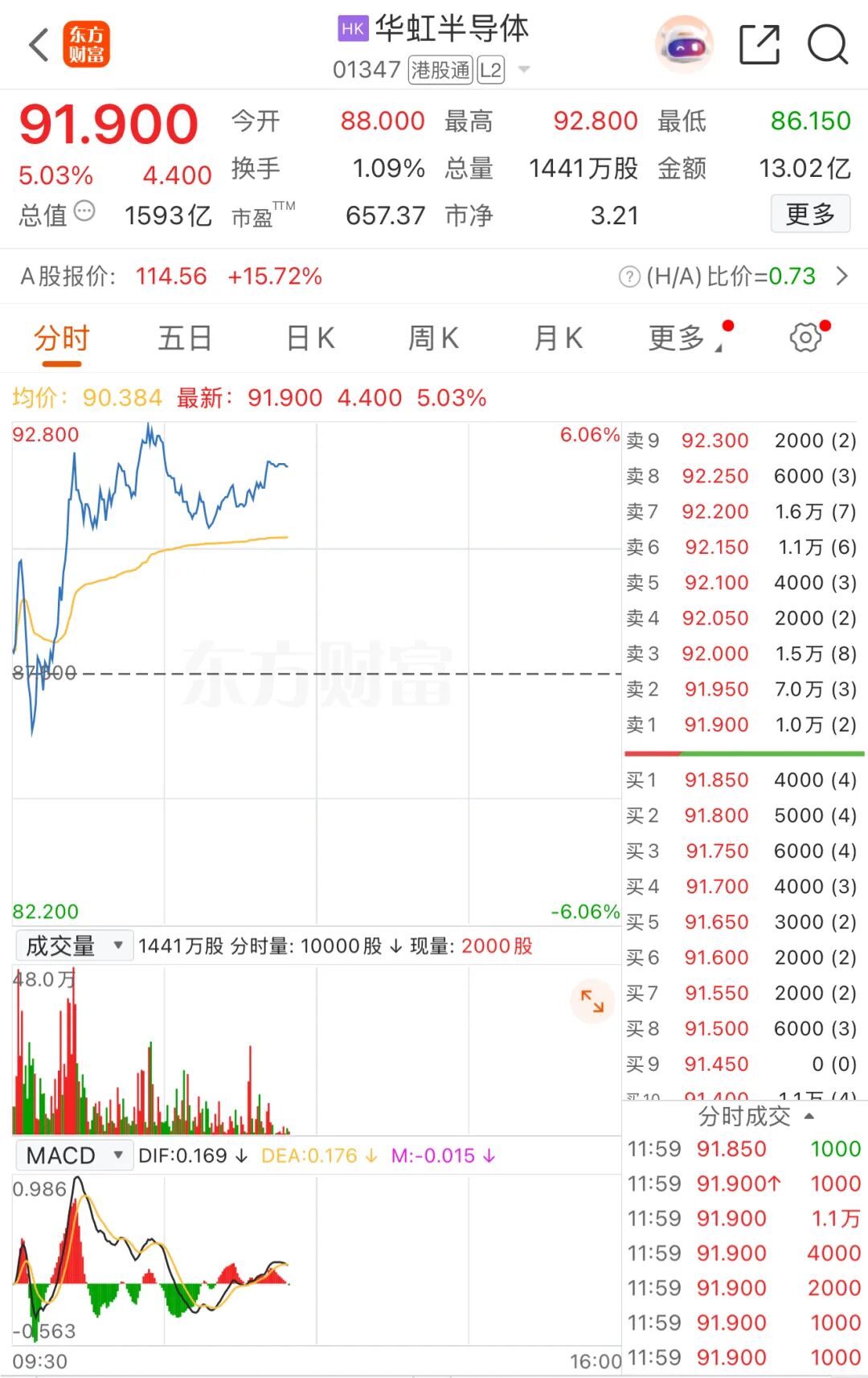Expand the dropdown next to stock code 01347

(x=524, y=70)
